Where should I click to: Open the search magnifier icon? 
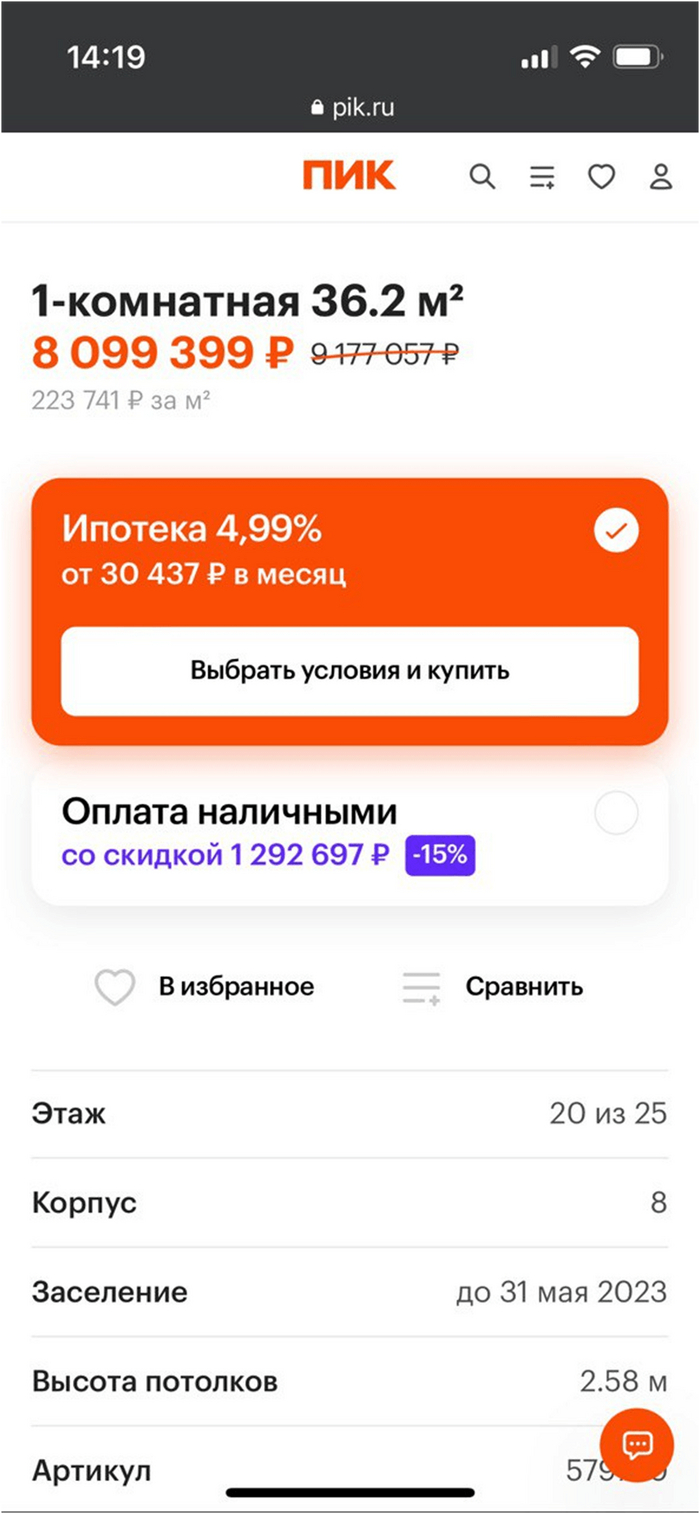click(483, 178)
